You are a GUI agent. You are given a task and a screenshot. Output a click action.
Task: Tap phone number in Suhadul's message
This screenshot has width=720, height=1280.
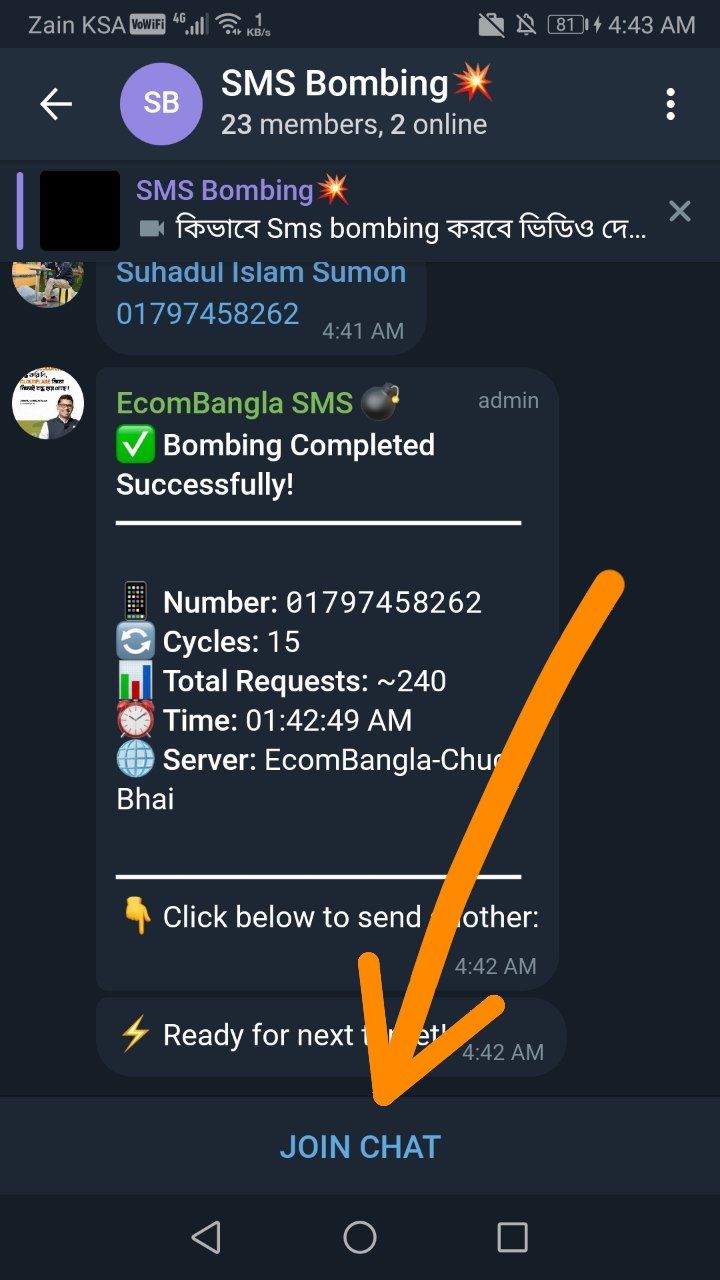208,314
